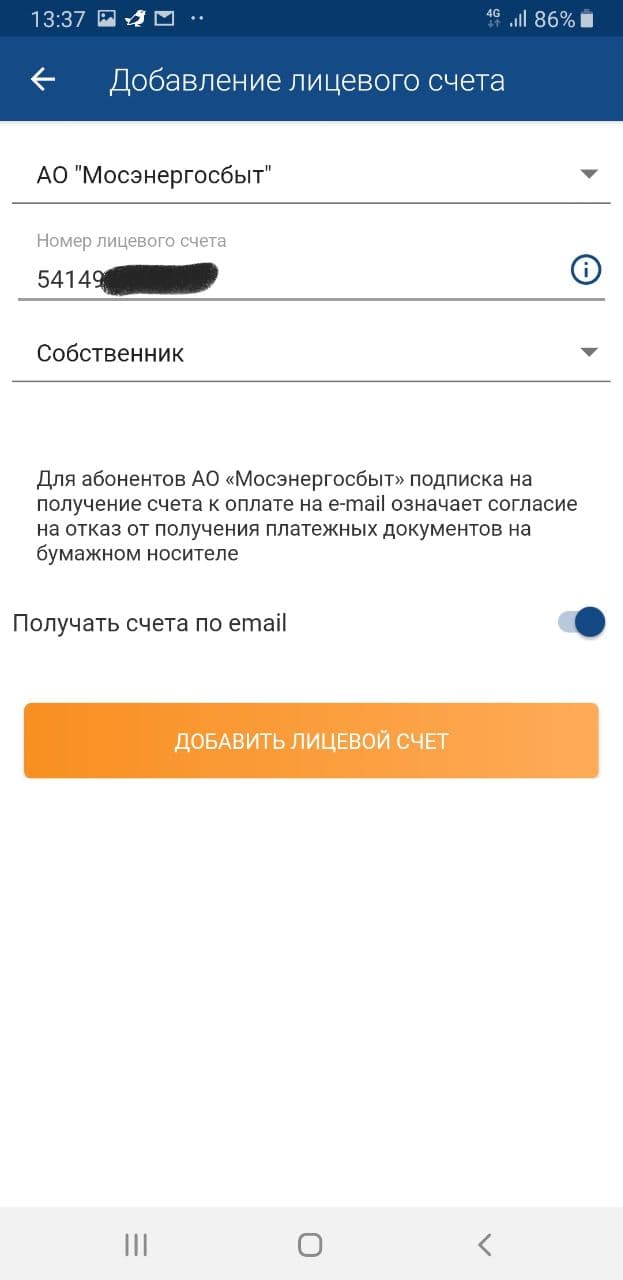The width and height of the screenshot is (623, 1280).
Task: Tap ДОБАВИТЬ ЛИЦЕВОЙ СЧЕТ button
Action: pyautogui.click(x=311, y=741)
